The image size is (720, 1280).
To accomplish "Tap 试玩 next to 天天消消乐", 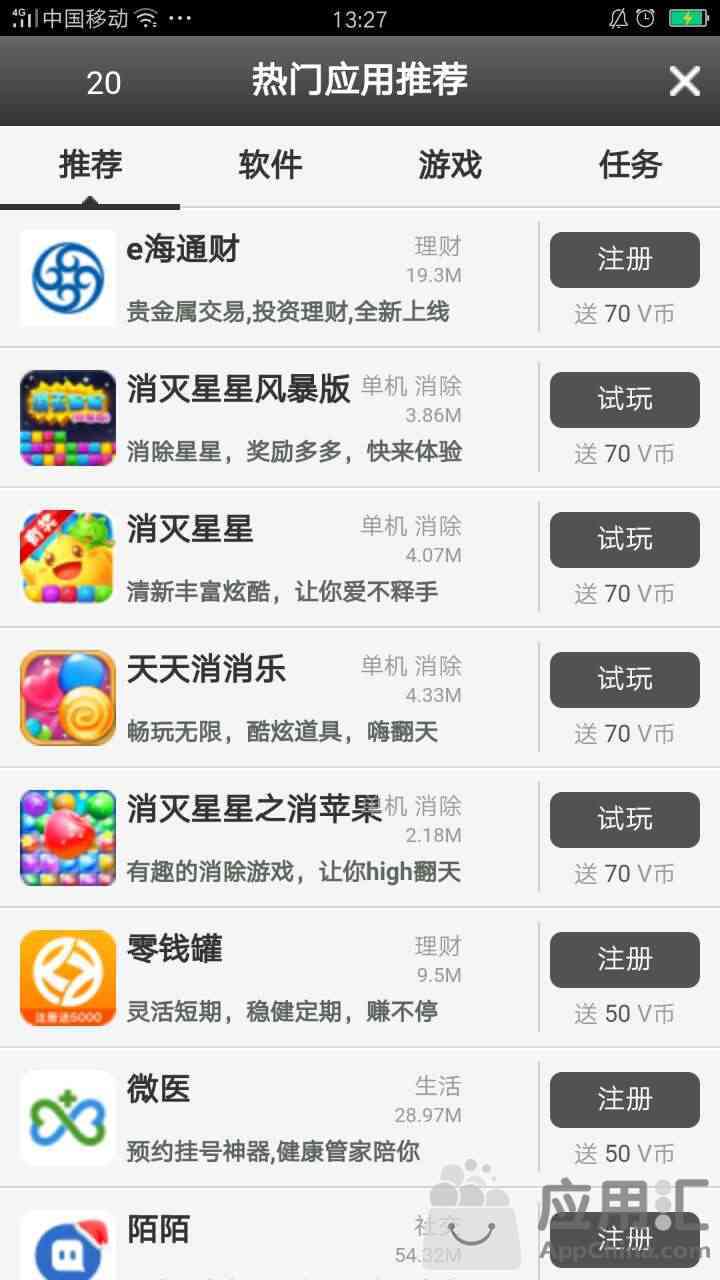I will [624, 680].
